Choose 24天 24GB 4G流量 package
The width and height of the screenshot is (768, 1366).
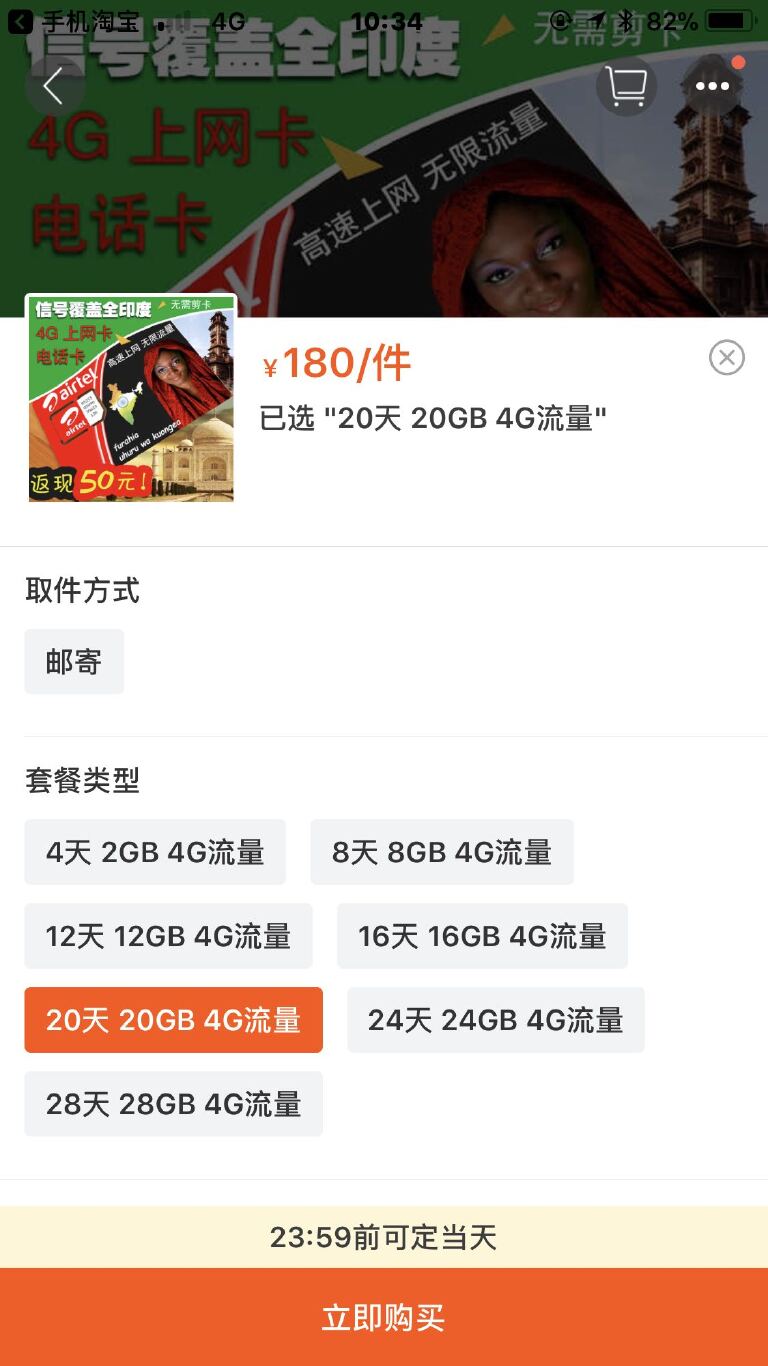point(495,1020)
